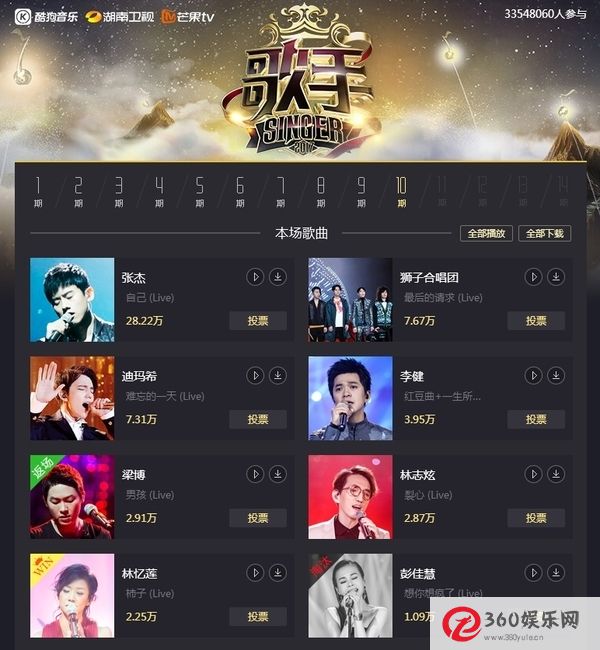Download 迪玛希's 难忘的一天
Viewport: 600px width, 650px height.
278,375
